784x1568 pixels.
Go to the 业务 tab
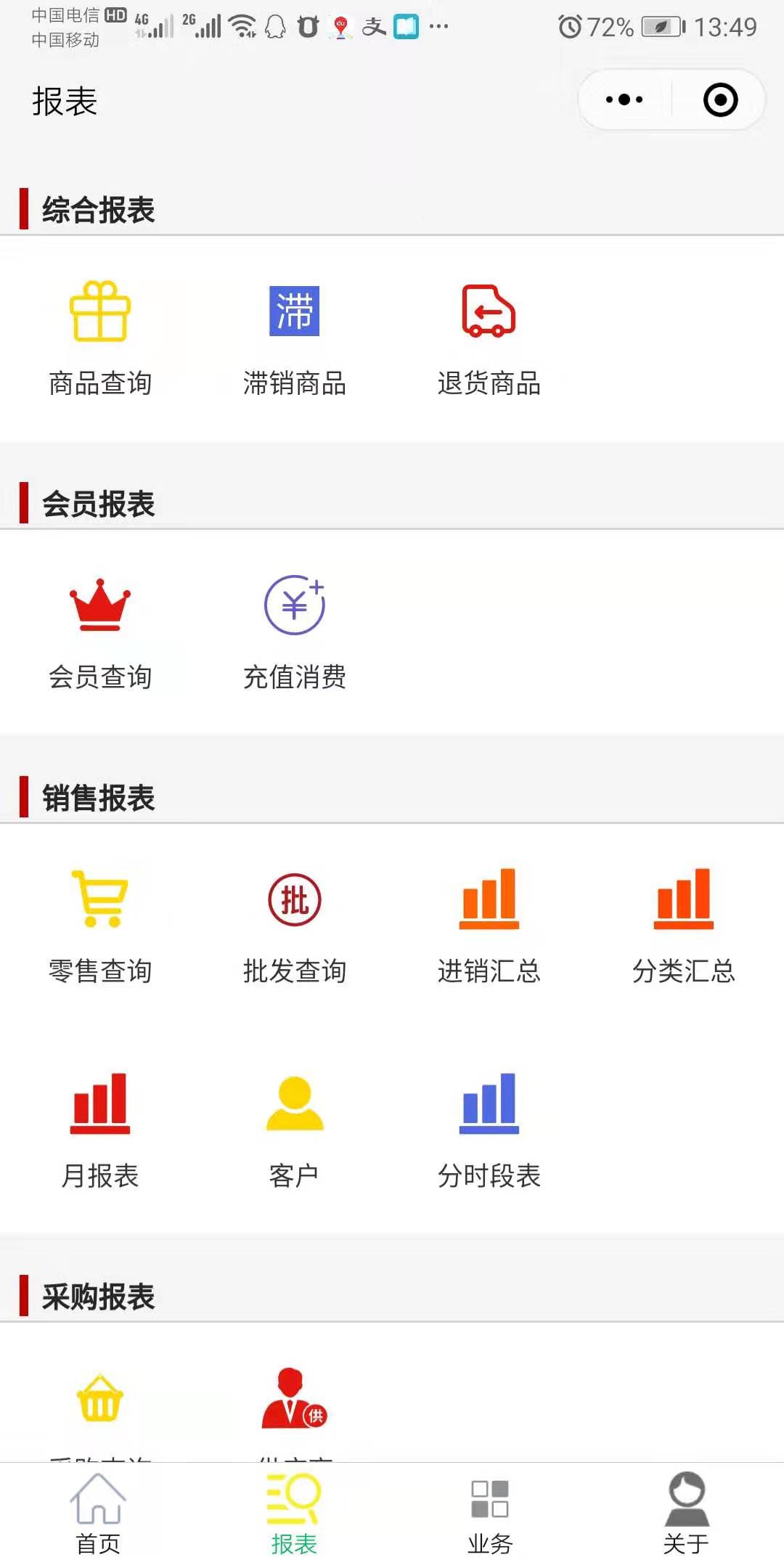[490, 1514]
